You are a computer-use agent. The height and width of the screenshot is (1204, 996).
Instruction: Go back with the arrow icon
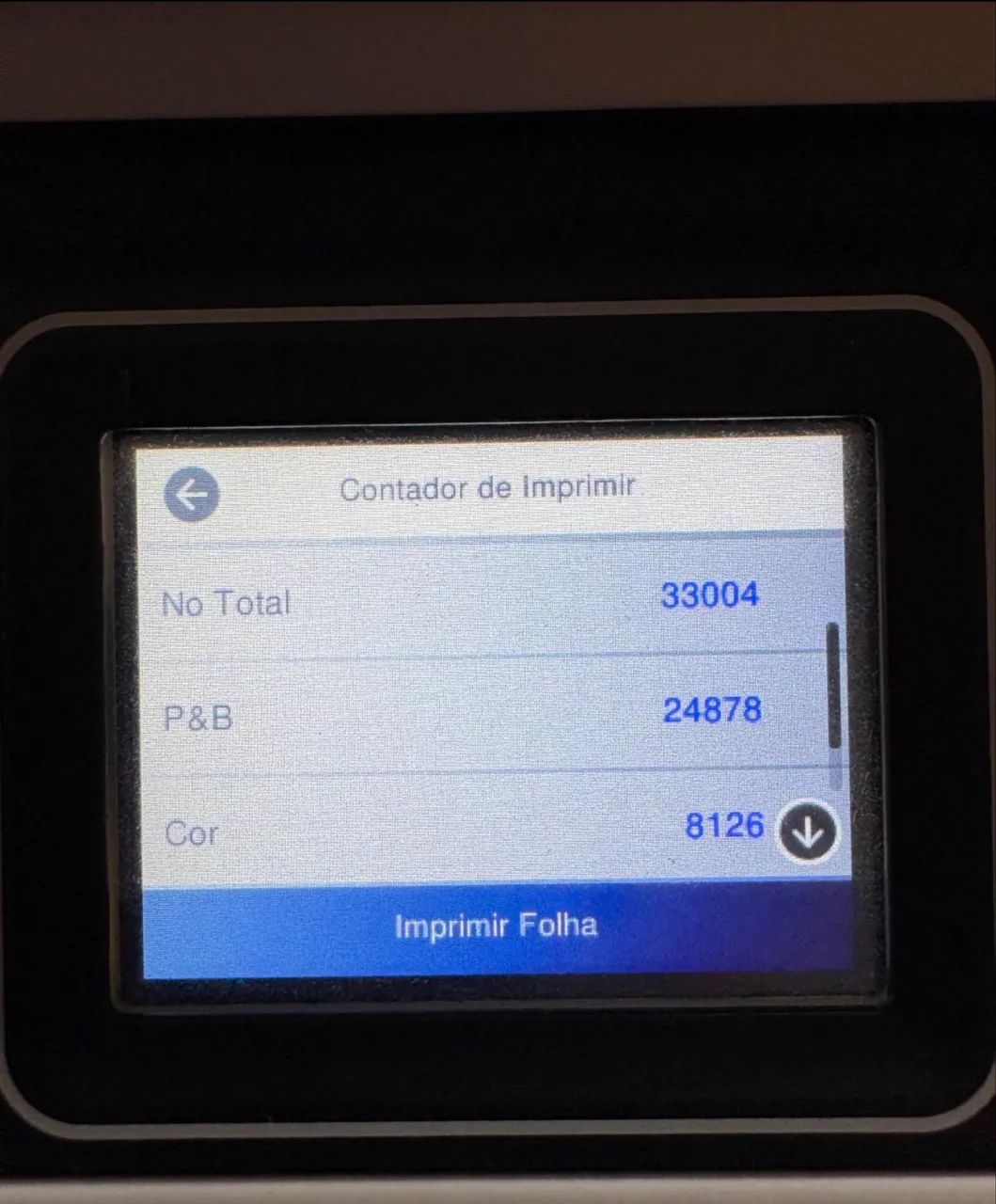(192, 495)
